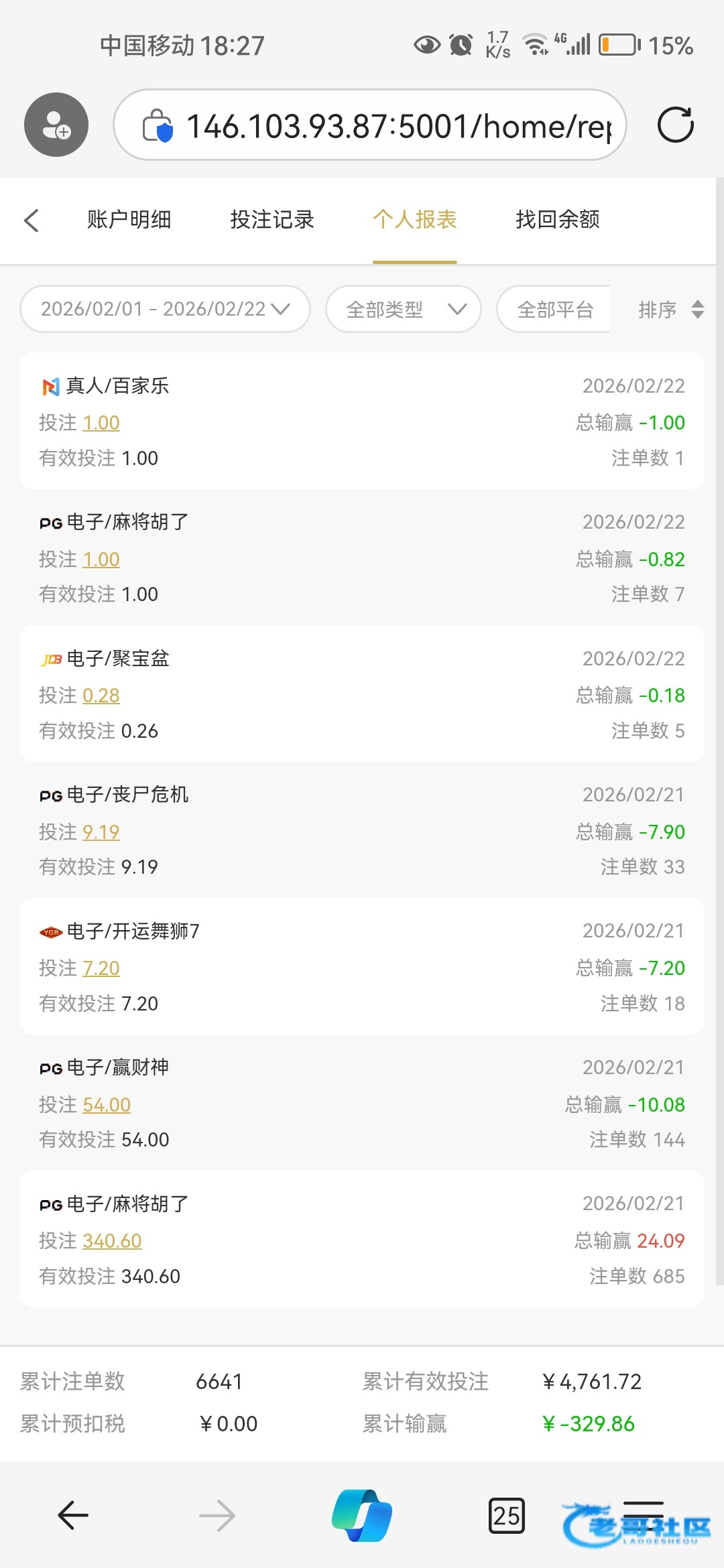
Task: Expand the 全部平台 dropdown
Action: pos(555,309)
